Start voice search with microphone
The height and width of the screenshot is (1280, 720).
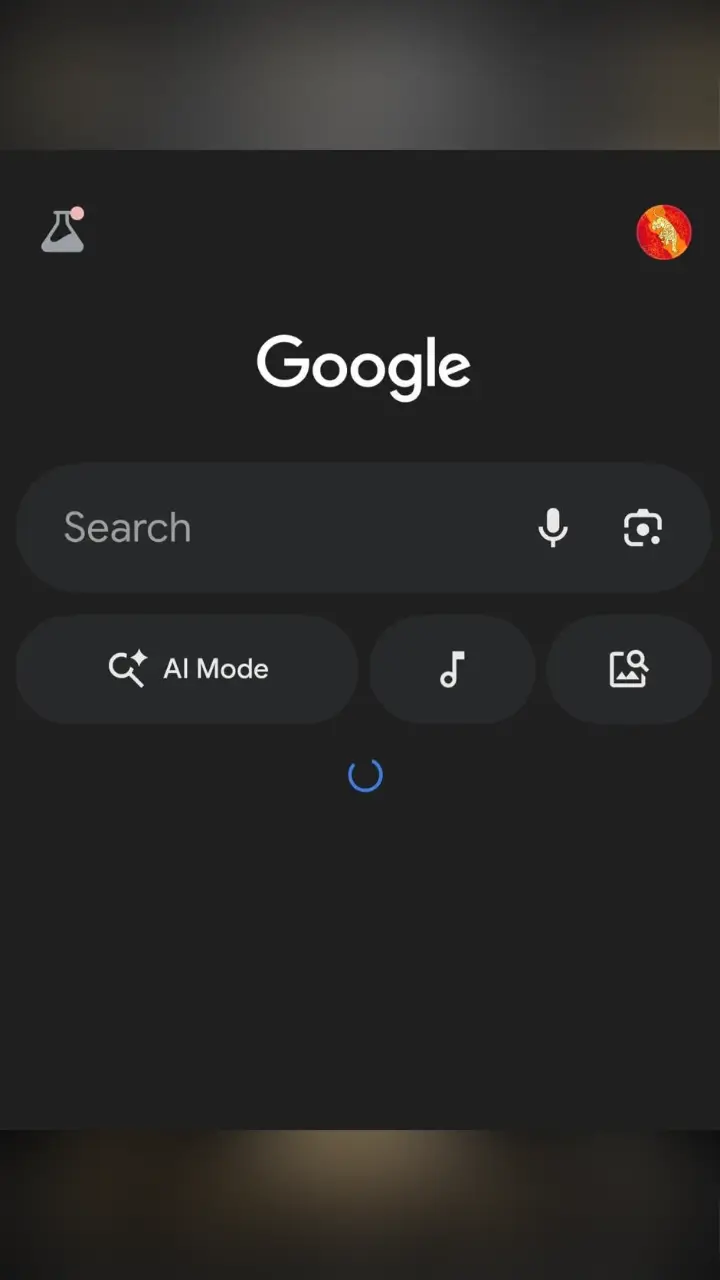pyautogui.click(x=552, y=528)
